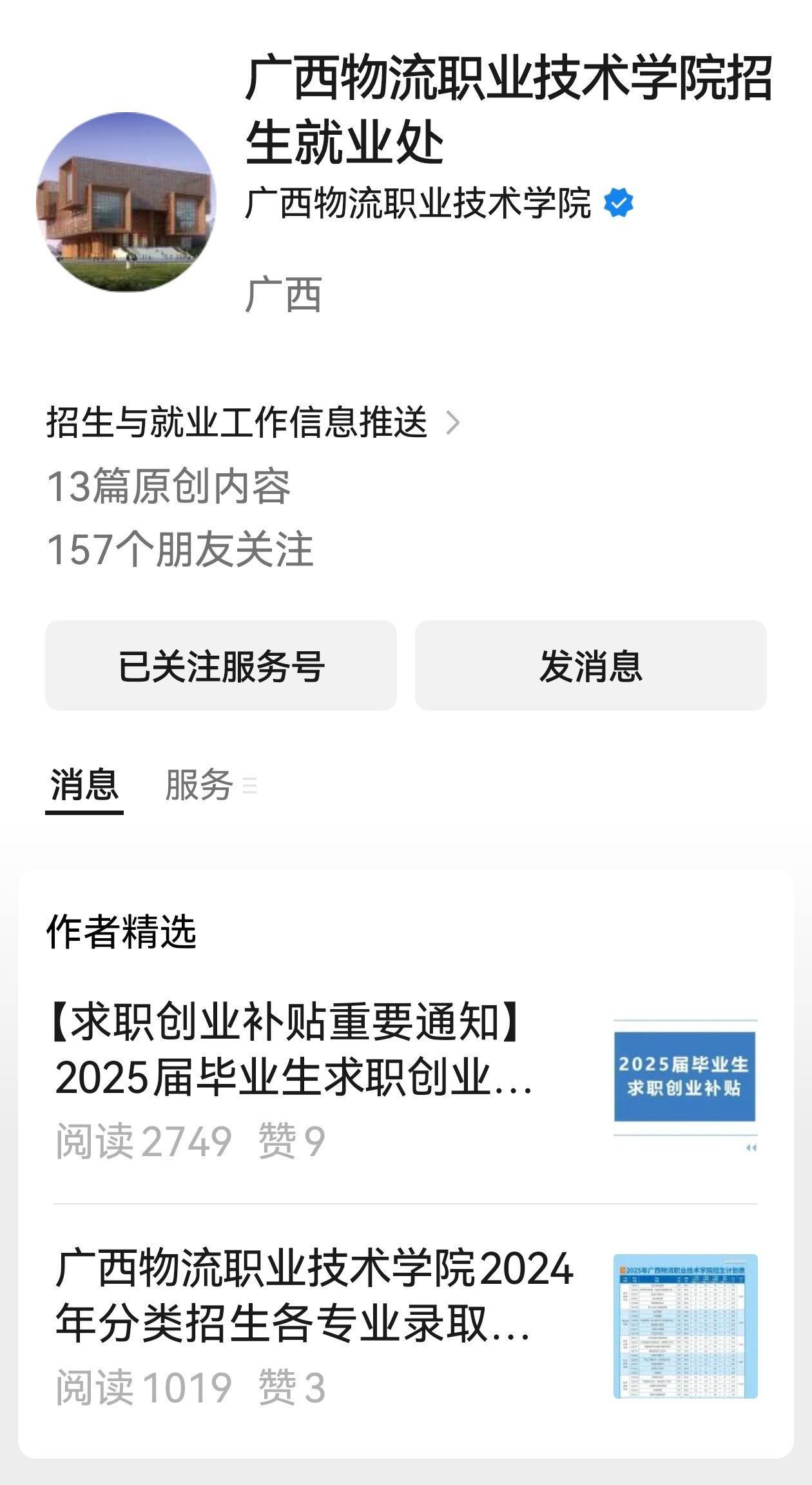Send a message via 发消息
The image size is (812, 1485).
590,665
